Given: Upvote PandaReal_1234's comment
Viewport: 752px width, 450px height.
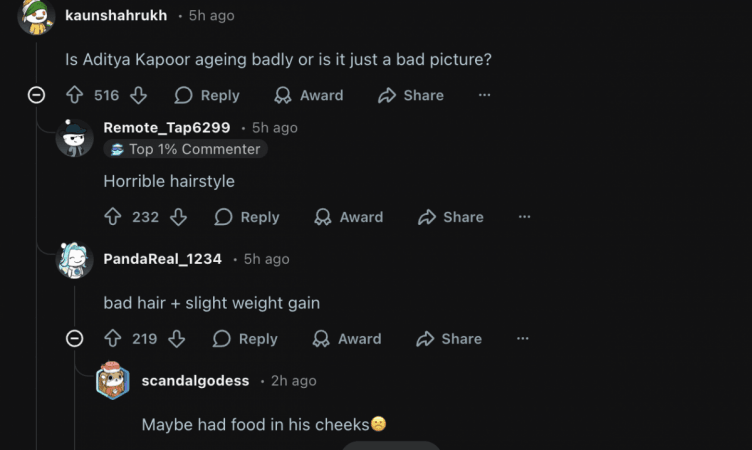Looking at the screenshot, I should point(113,339).
